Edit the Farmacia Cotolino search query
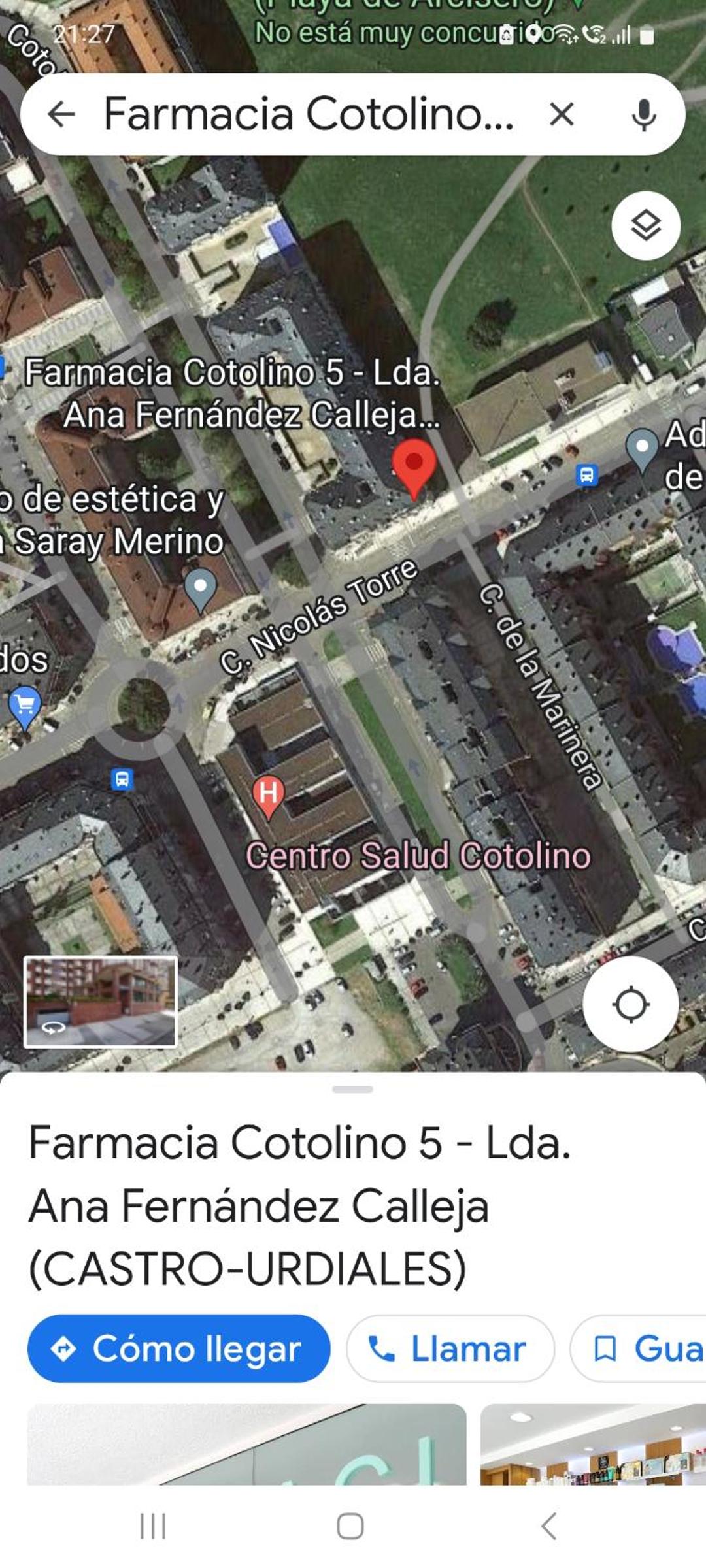This screenshot has height=1568, width=706. click(x=309, y=114)
